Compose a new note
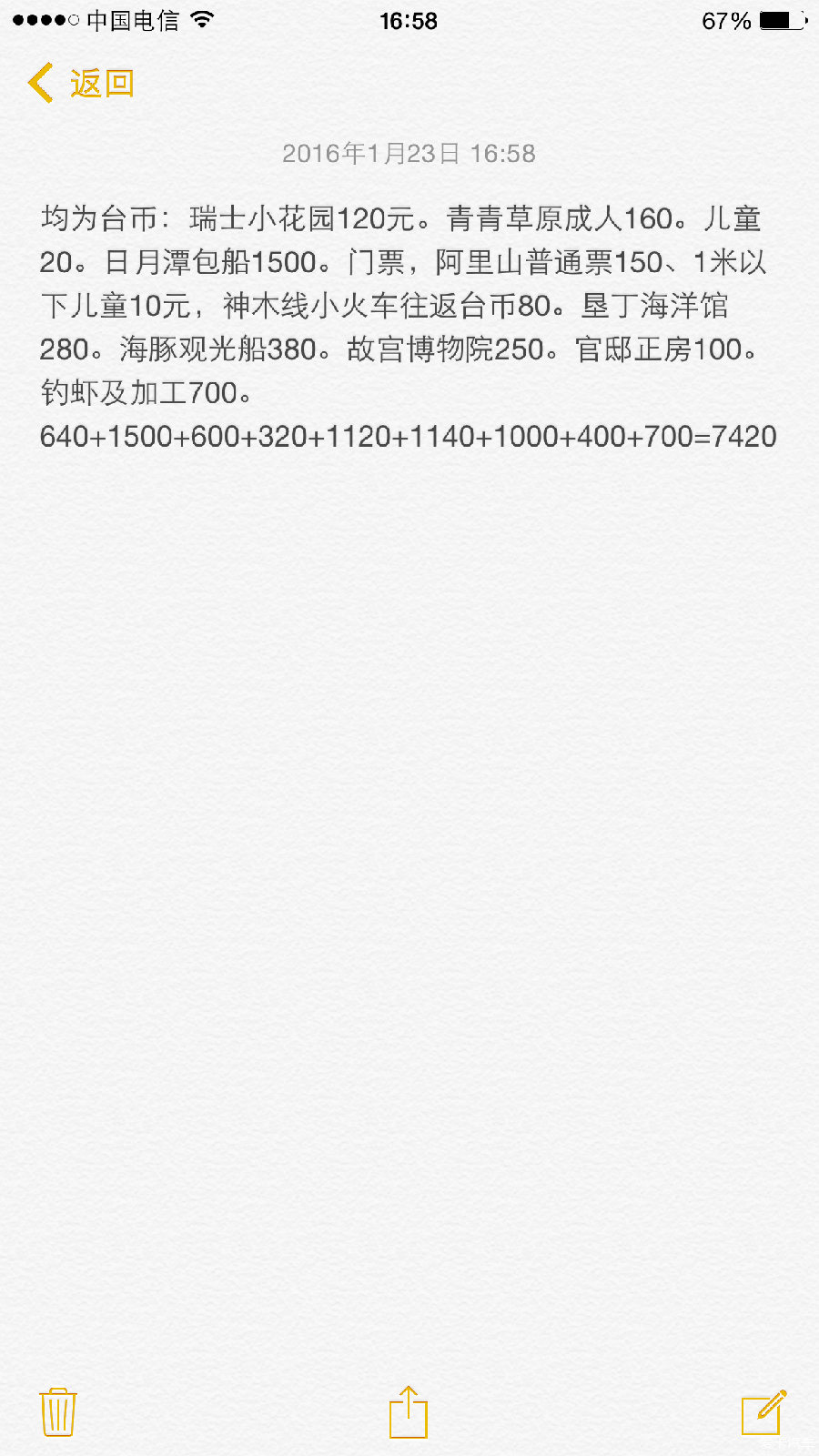Screen dimensions: 819x1456 tap(763, 1412)
